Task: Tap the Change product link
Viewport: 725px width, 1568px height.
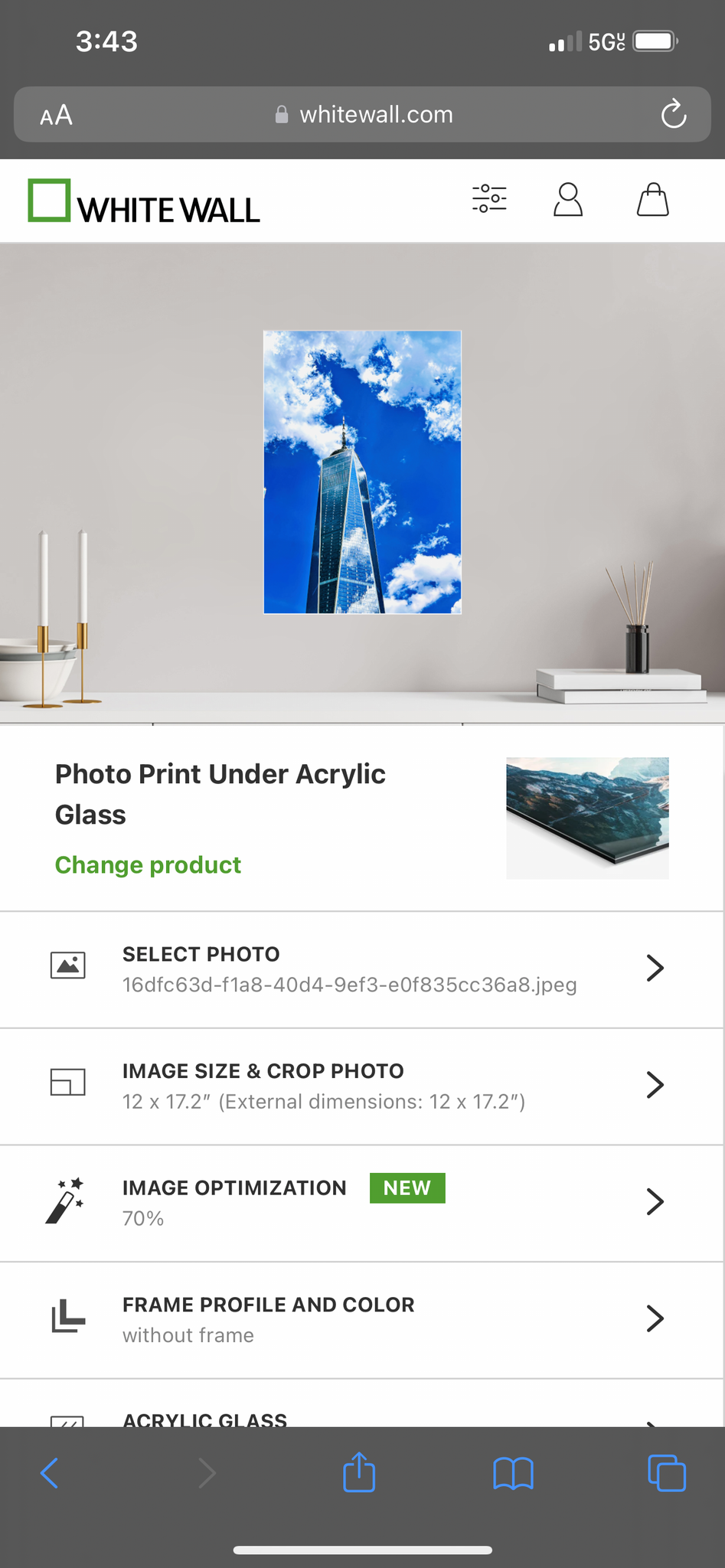Action: (x=148, y=865)
